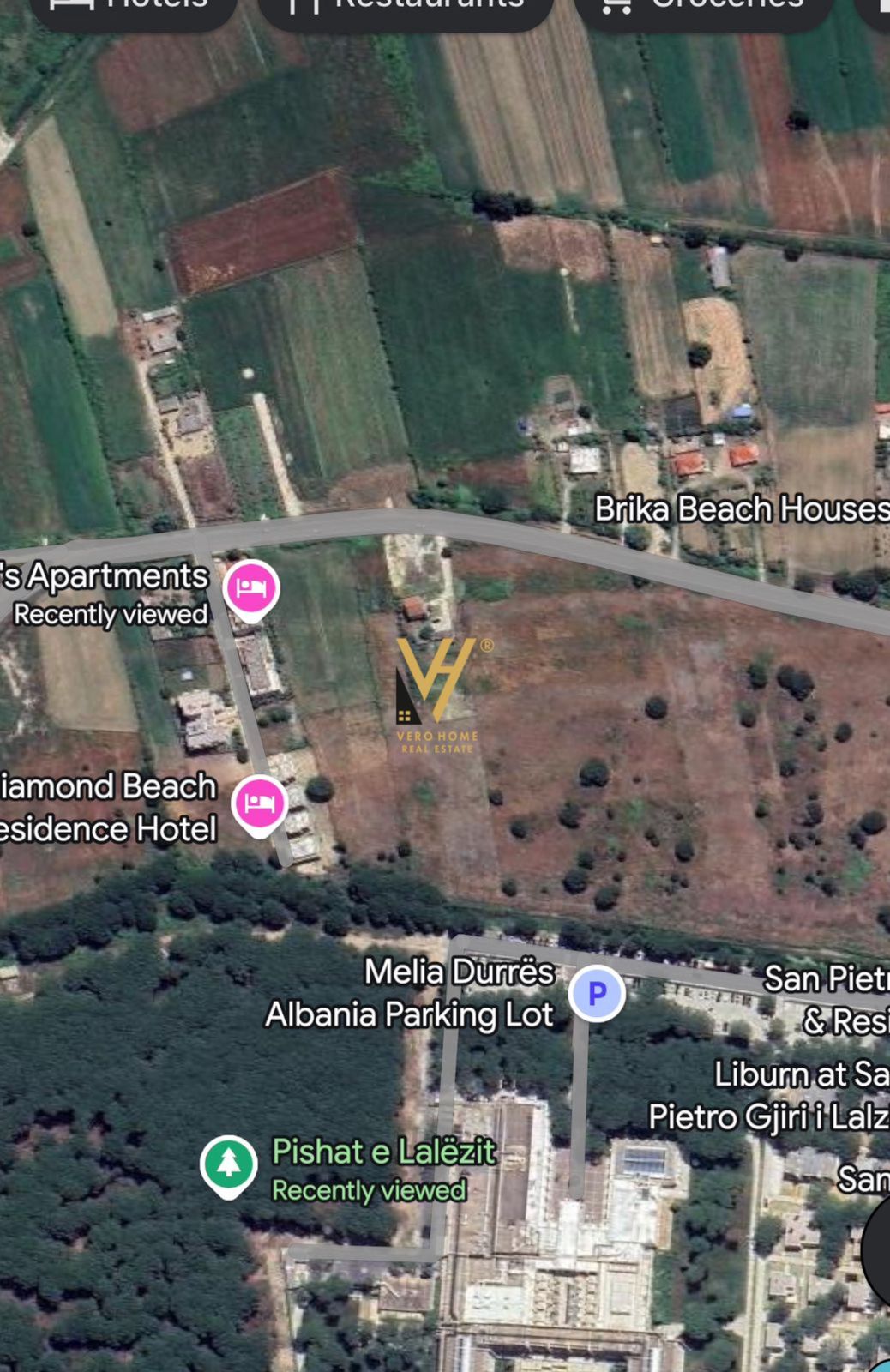Screen dimensions: 890x1372
Task: Open the Pishat e Lalëzit park pin
Action: (228, 1164)
